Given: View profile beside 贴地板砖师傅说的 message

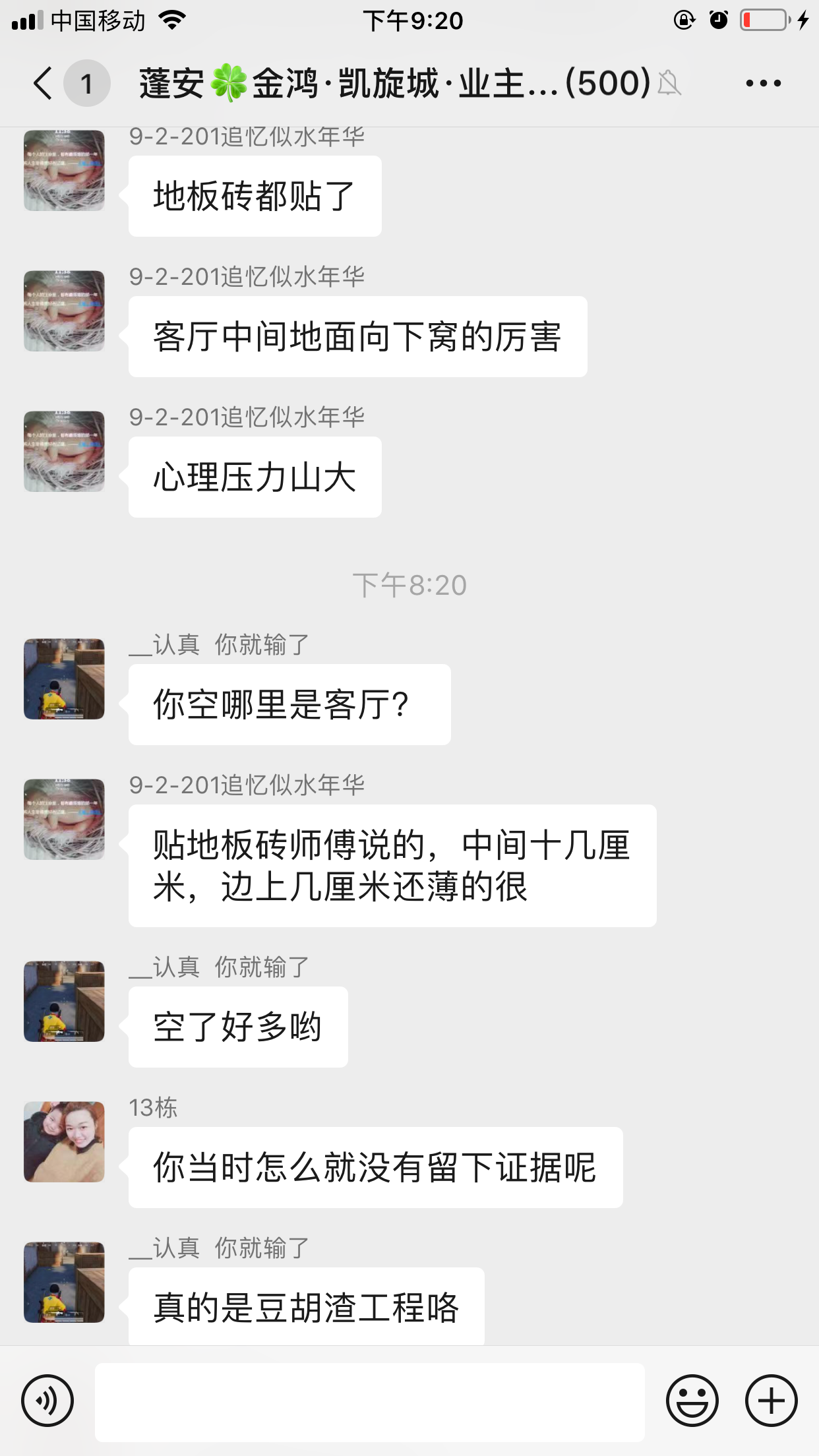Looking at the screenshot, I should click(x=64, y=820).
